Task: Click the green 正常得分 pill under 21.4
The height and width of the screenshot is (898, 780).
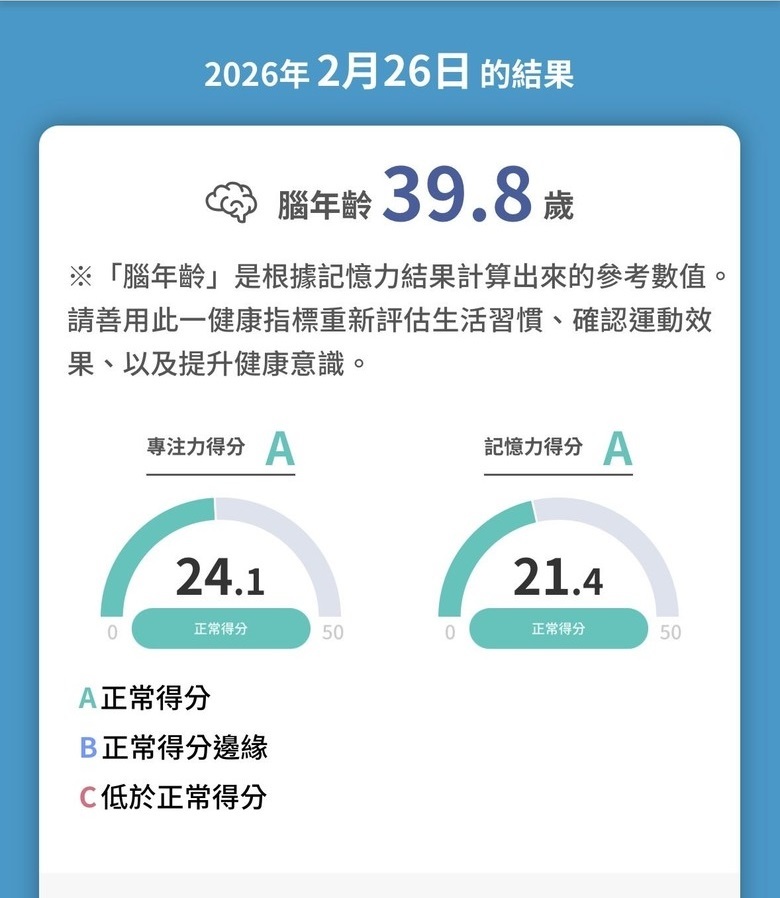Action: coord(560,630)
